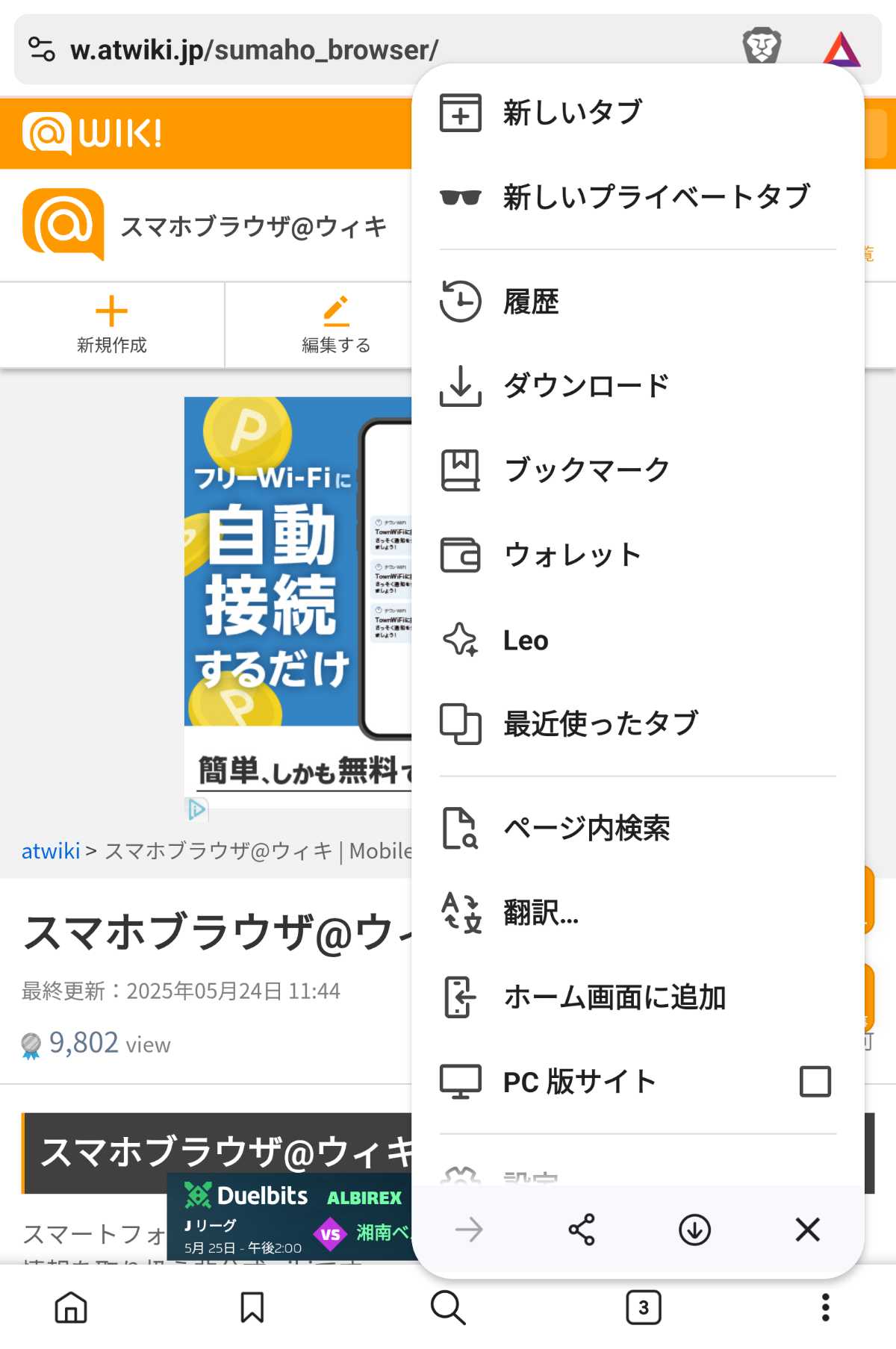Screen dimensions: 896x1349
Task: Go to the browser home page
Action: tap(71, 1307)
